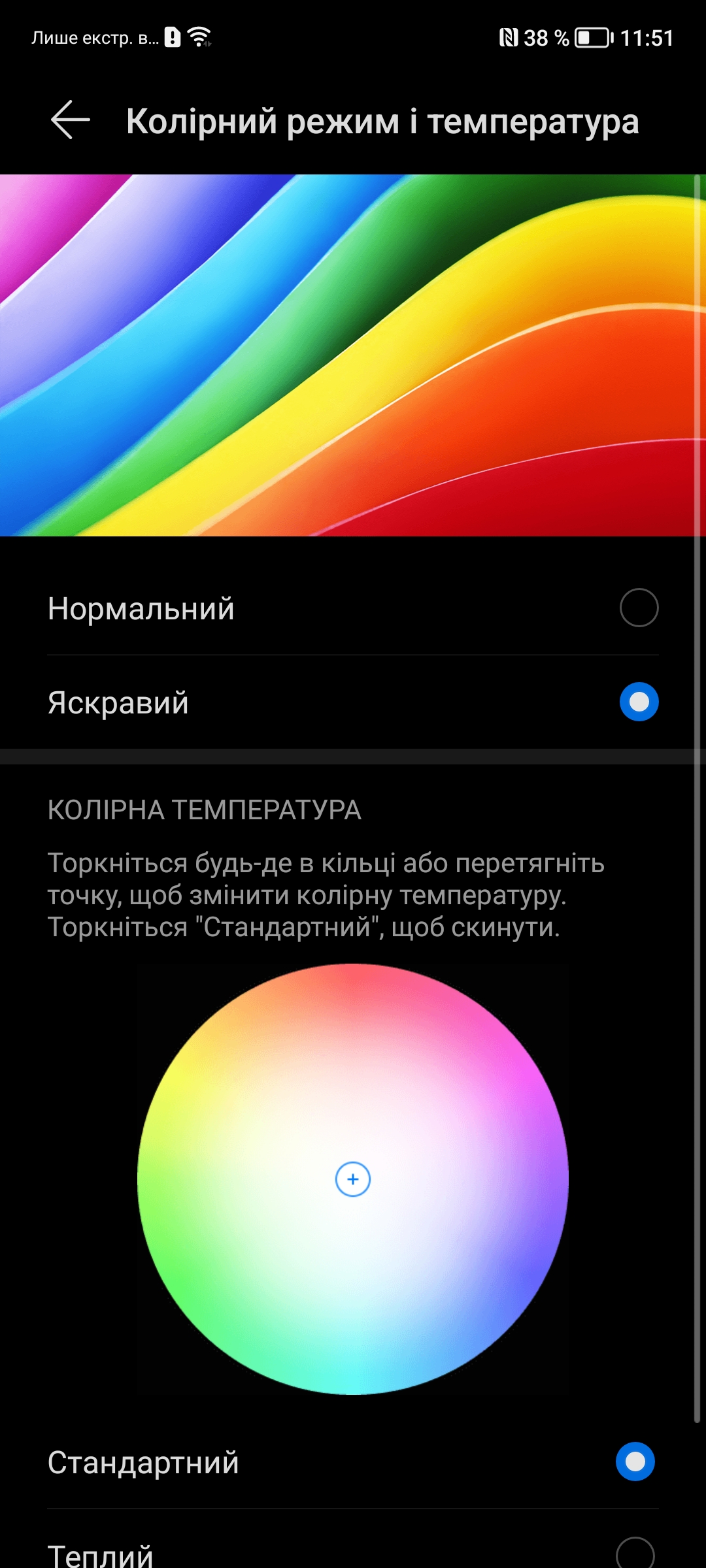Viewport: 706px width, 1568px height.
Task: Tap inside the color temperature wheel
Action: [353, 1179]
